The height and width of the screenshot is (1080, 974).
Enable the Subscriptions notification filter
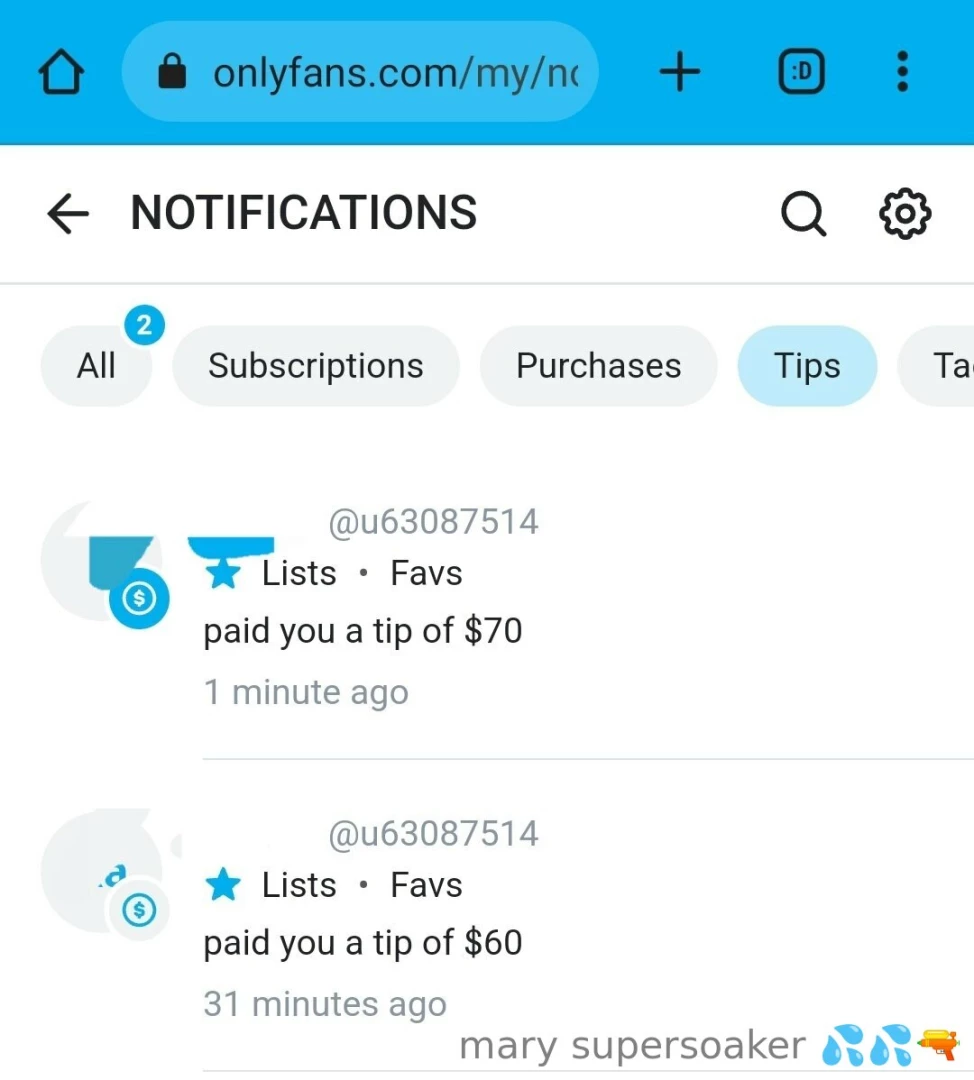(315, 366)
